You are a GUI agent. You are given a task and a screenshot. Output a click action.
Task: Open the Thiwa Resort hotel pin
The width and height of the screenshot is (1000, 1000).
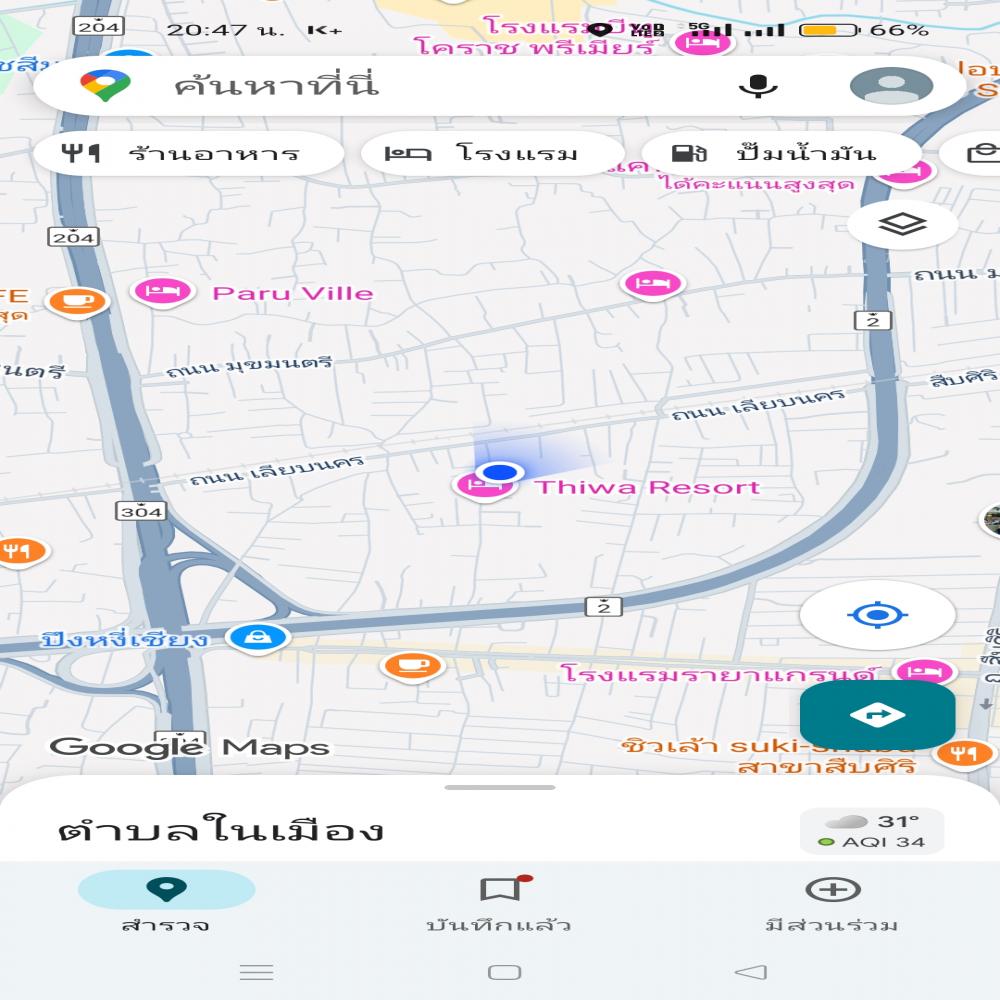[x=483, y=487]
